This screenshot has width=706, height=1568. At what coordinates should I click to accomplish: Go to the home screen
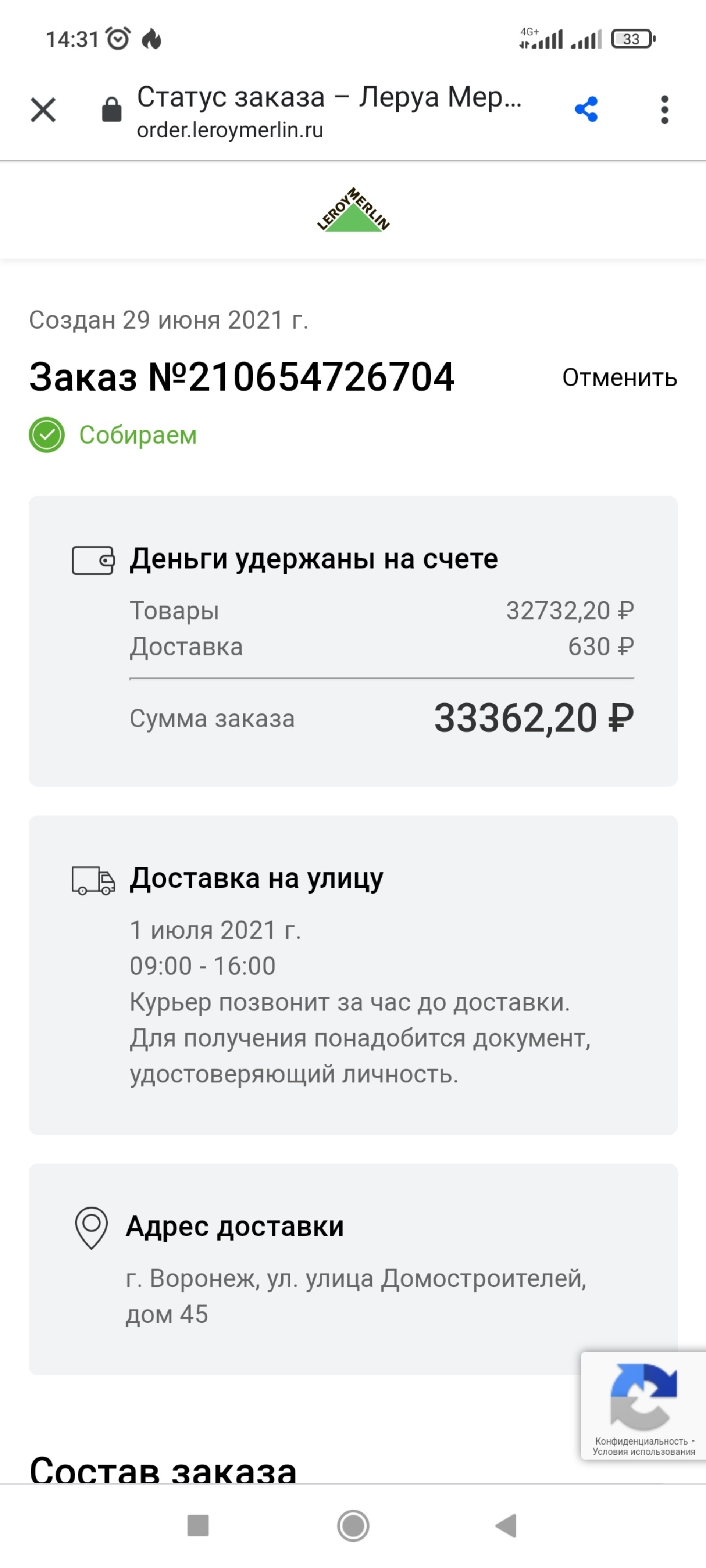point(353,1525)
